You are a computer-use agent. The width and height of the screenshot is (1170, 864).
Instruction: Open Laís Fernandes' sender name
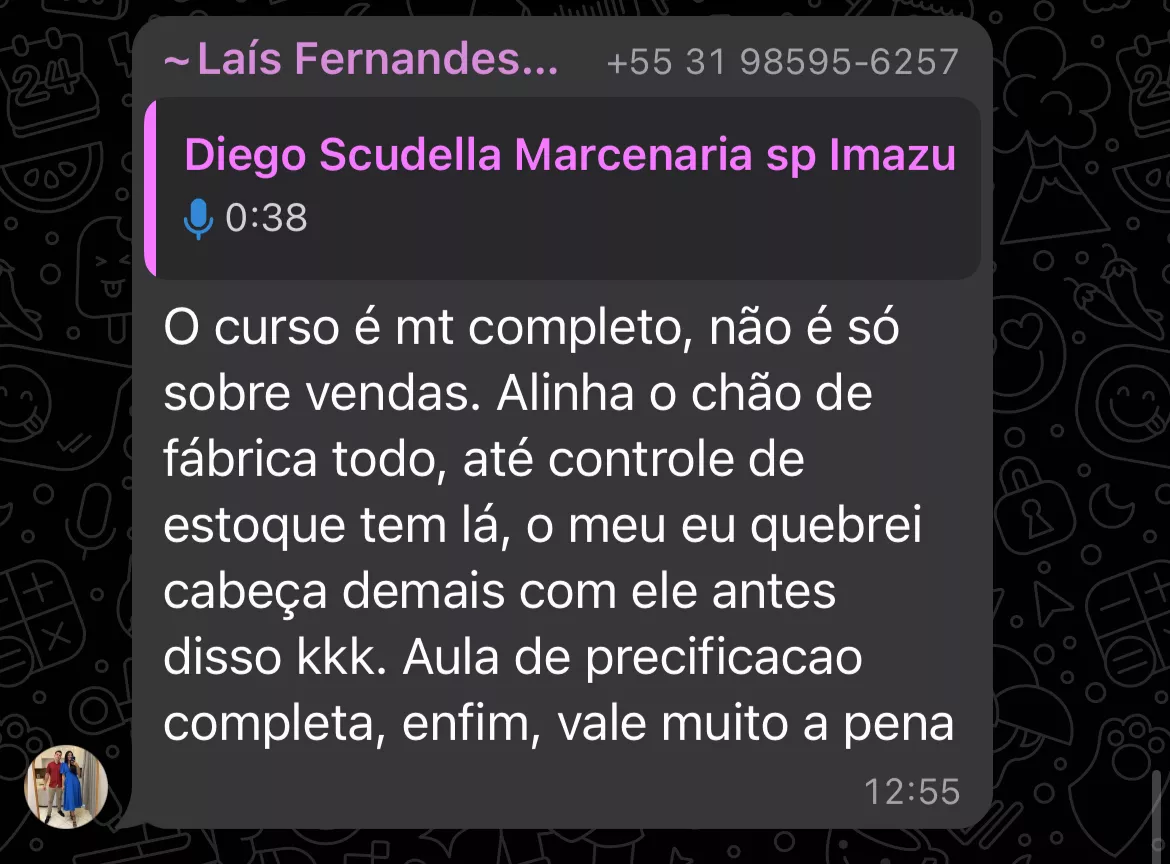[361, 62]
